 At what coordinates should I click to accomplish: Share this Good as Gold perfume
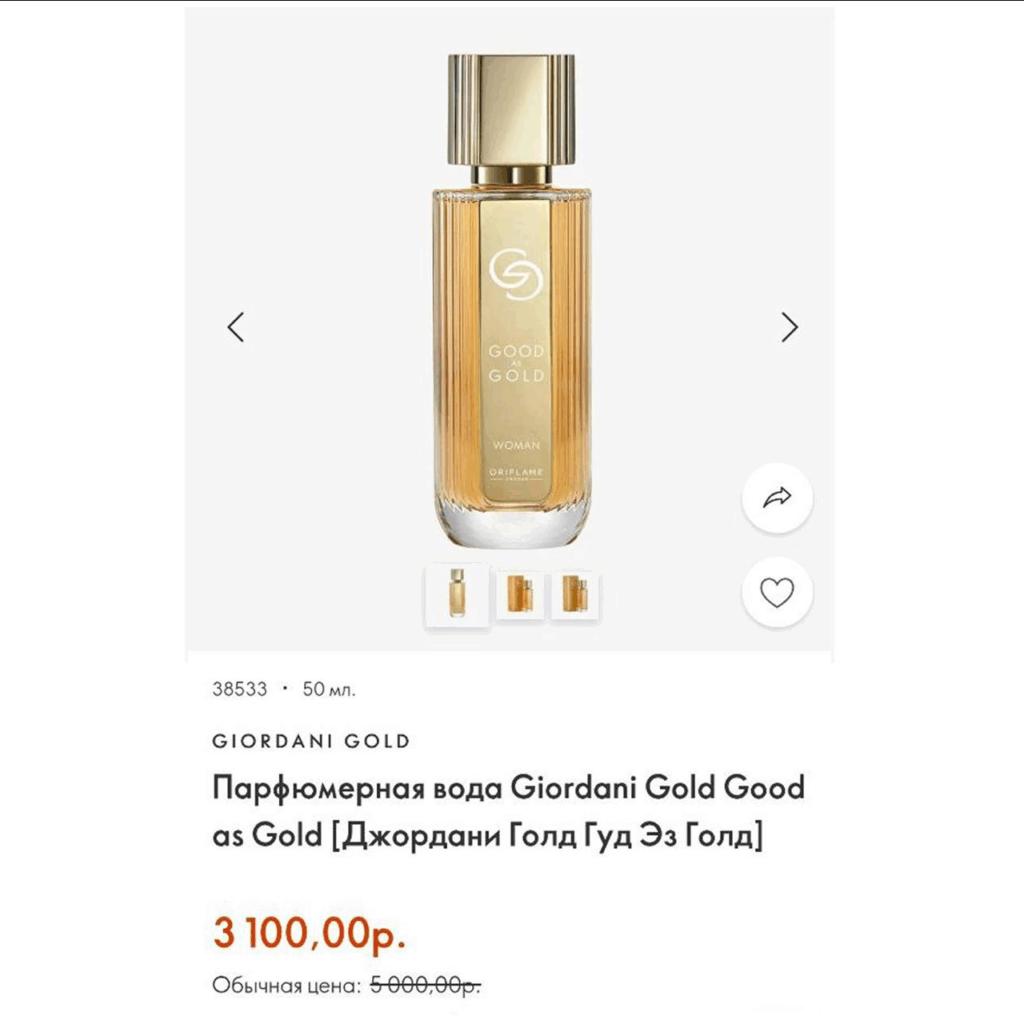(x=777, y=497)
